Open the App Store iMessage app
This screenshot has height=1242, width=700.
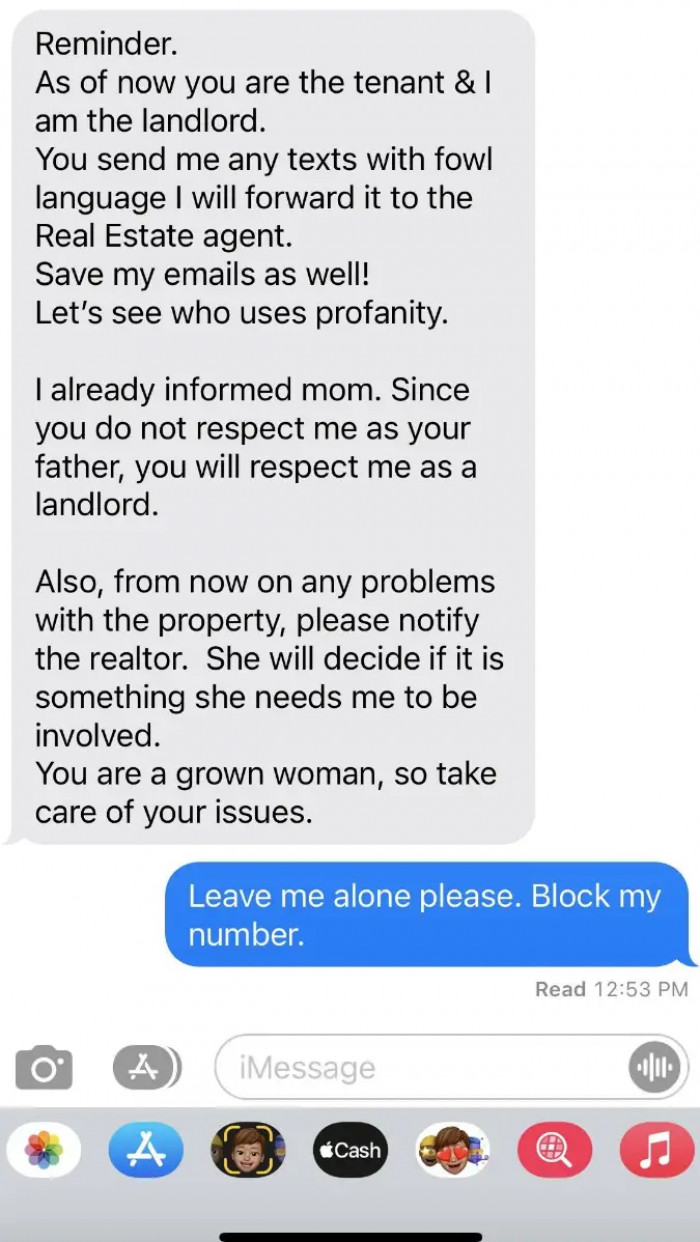coord(145,1150)
